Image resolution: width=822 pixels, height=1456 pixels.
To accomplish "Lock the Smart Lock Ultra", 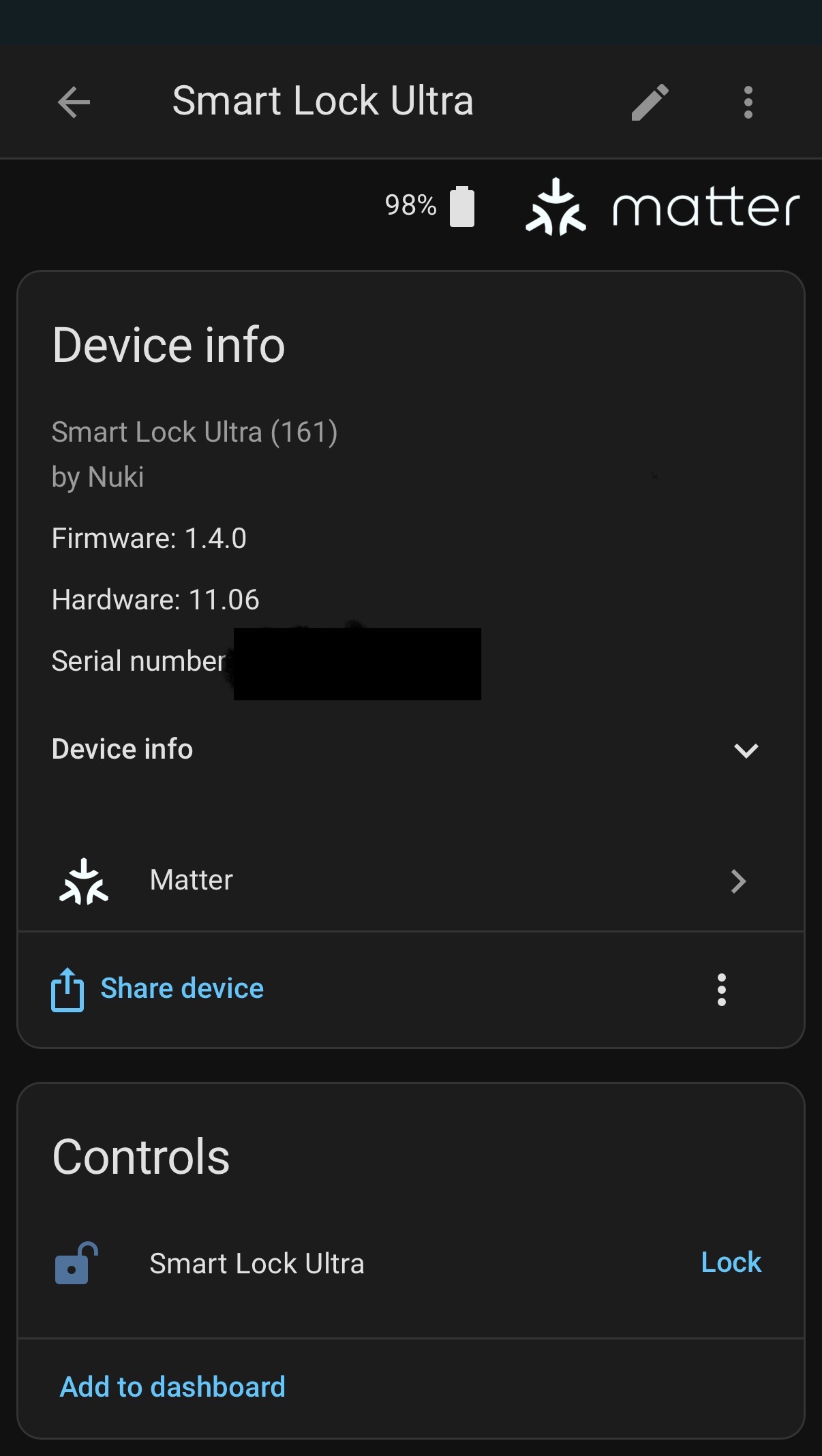I will (x=730, y=1262).
